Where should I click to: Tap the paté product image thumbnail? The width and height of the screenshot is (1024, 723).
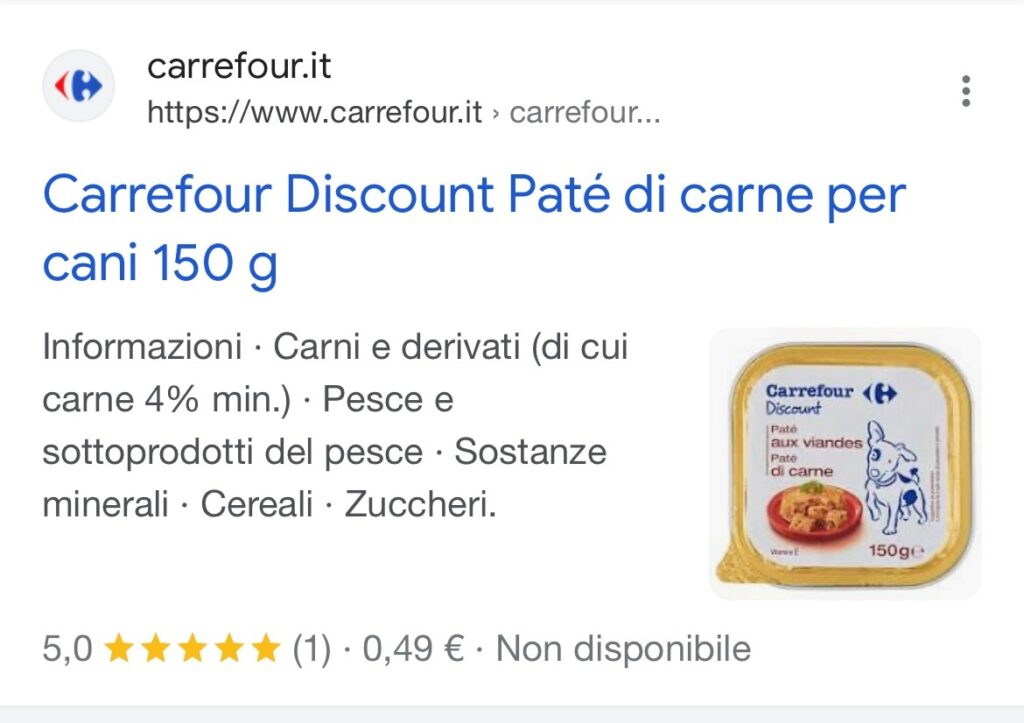(x=845, y=464)
